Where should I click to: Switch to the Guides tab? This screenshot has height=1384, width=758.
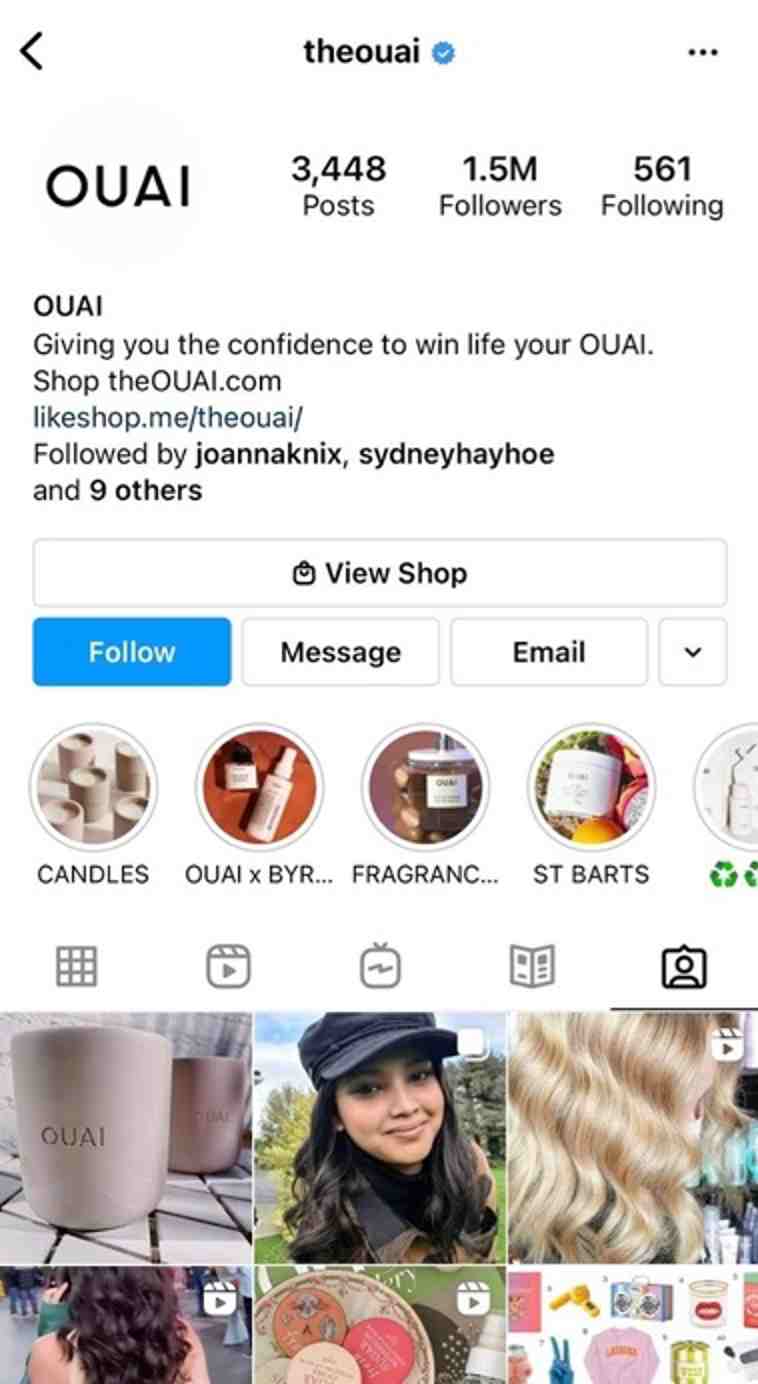532,967
